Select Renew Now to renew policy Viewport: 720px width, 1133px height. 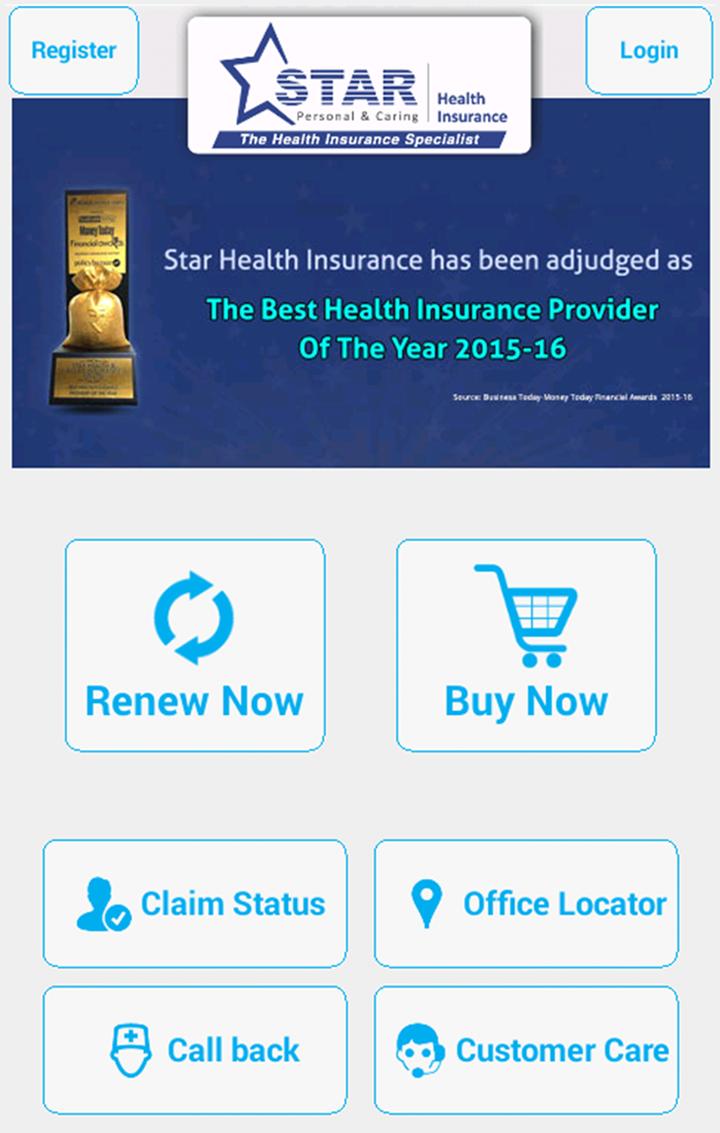(x=195, y=645)
